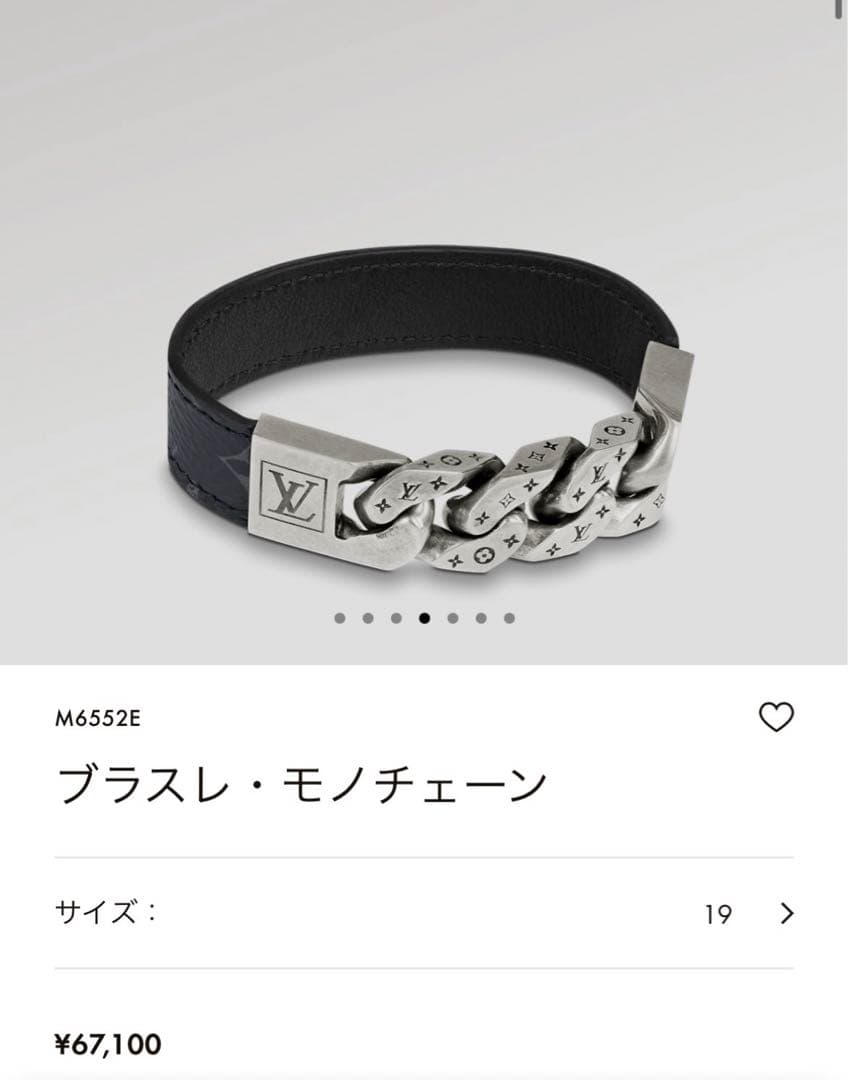Select the first carousel dot
Image resolution: width=848 pixels, height=1080 pixels.
(x=341, y=620)
